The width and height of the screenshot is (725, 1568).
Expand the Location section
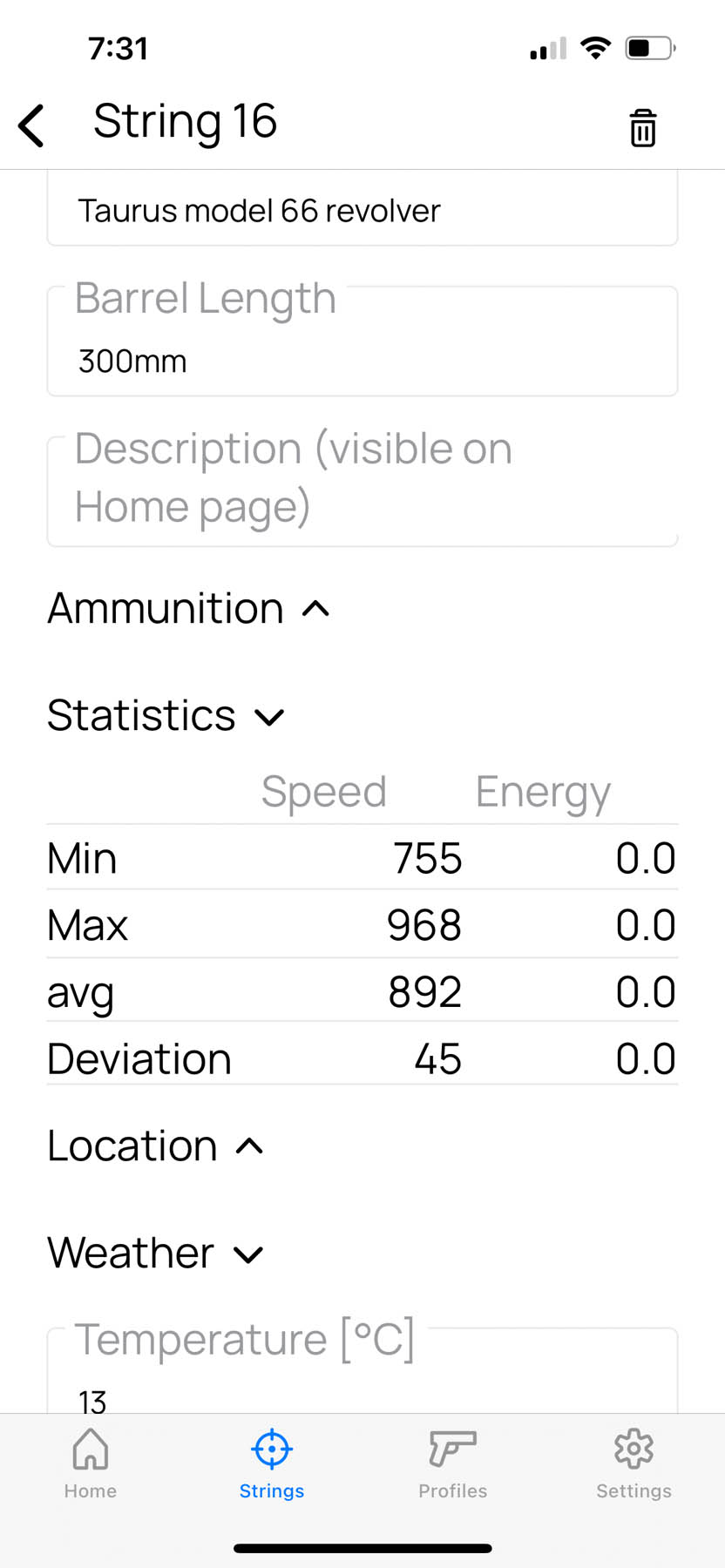point(155,1146)
